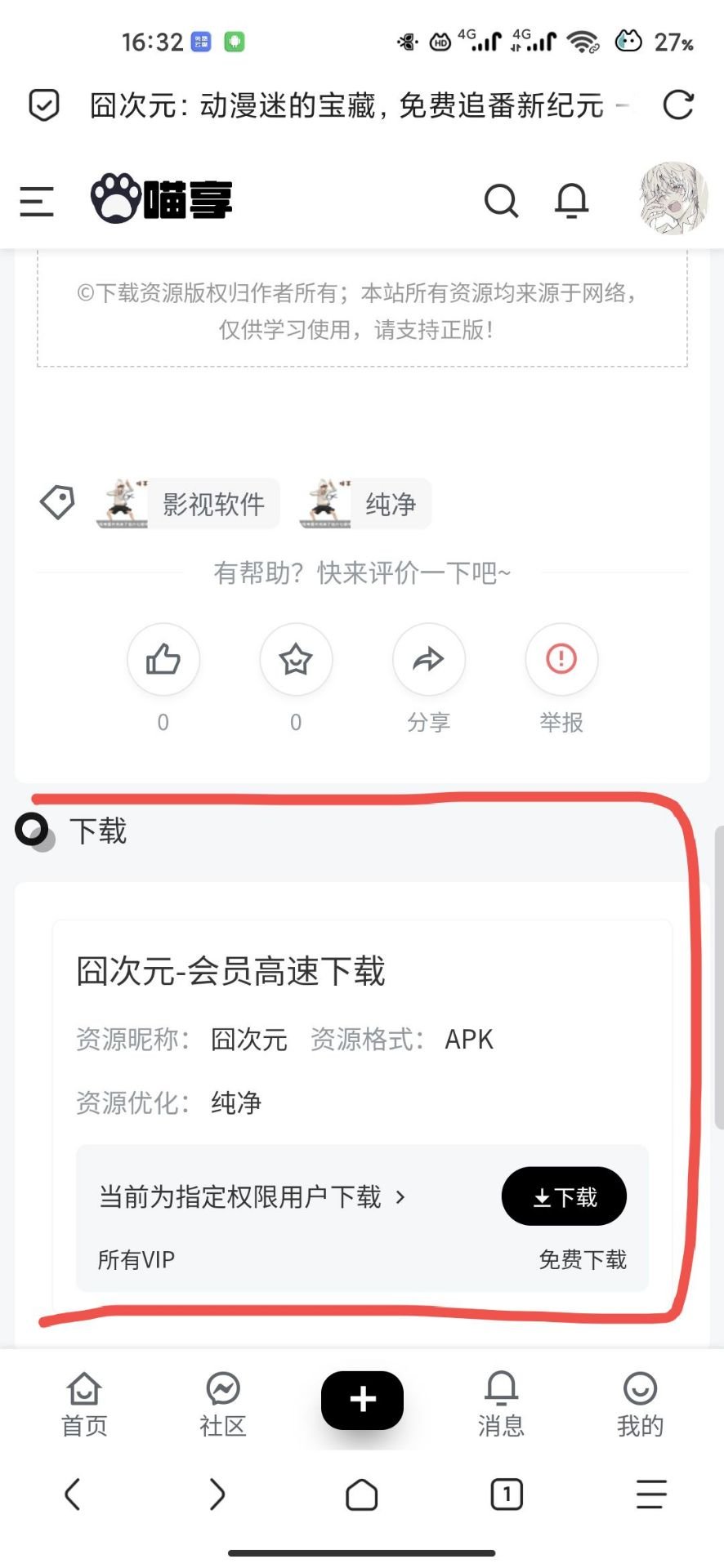Viewport: 724px width, 1568px height.
Task: Switch to the 社区 tab
Action: pos(223,1404)
